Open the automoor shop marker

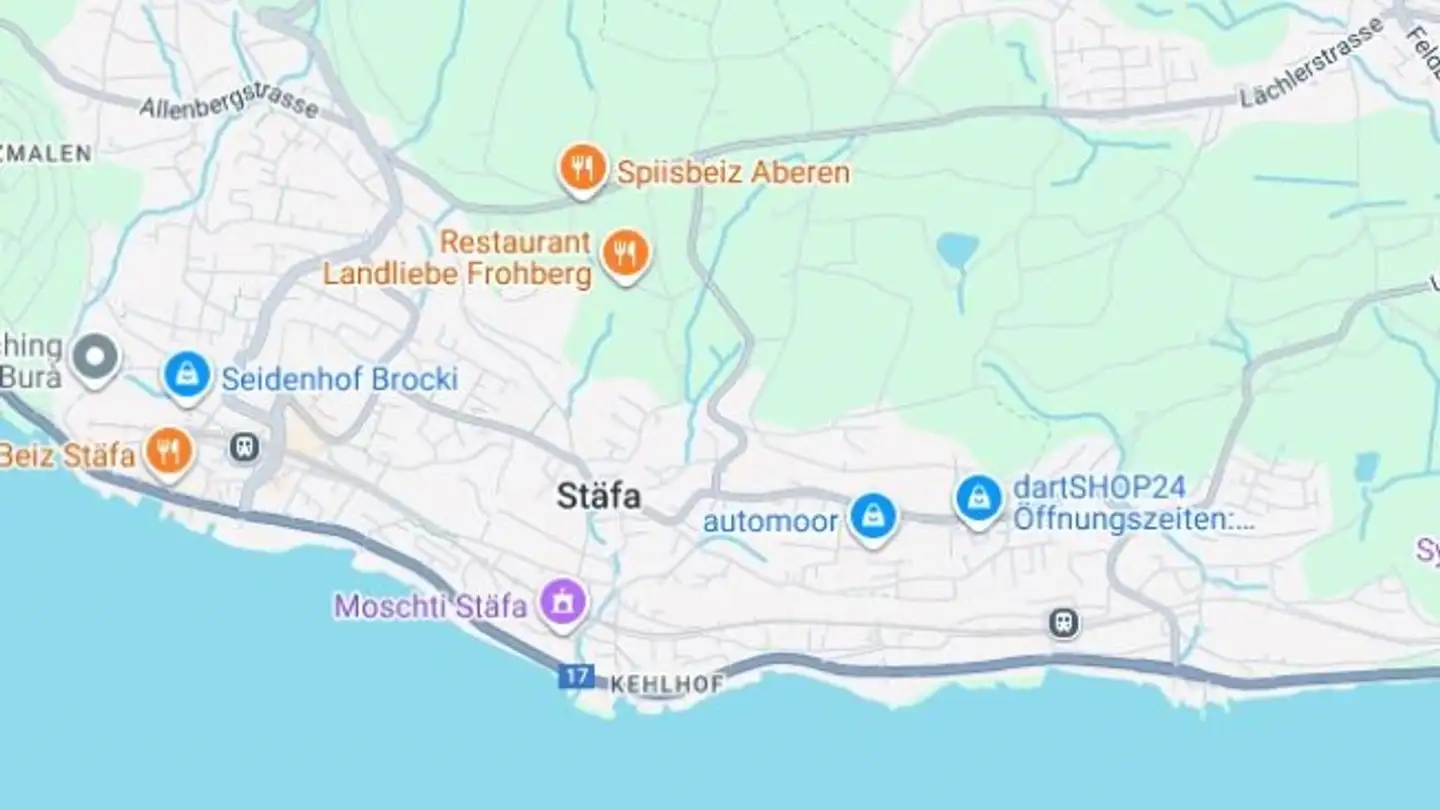(x=873, y=517)
